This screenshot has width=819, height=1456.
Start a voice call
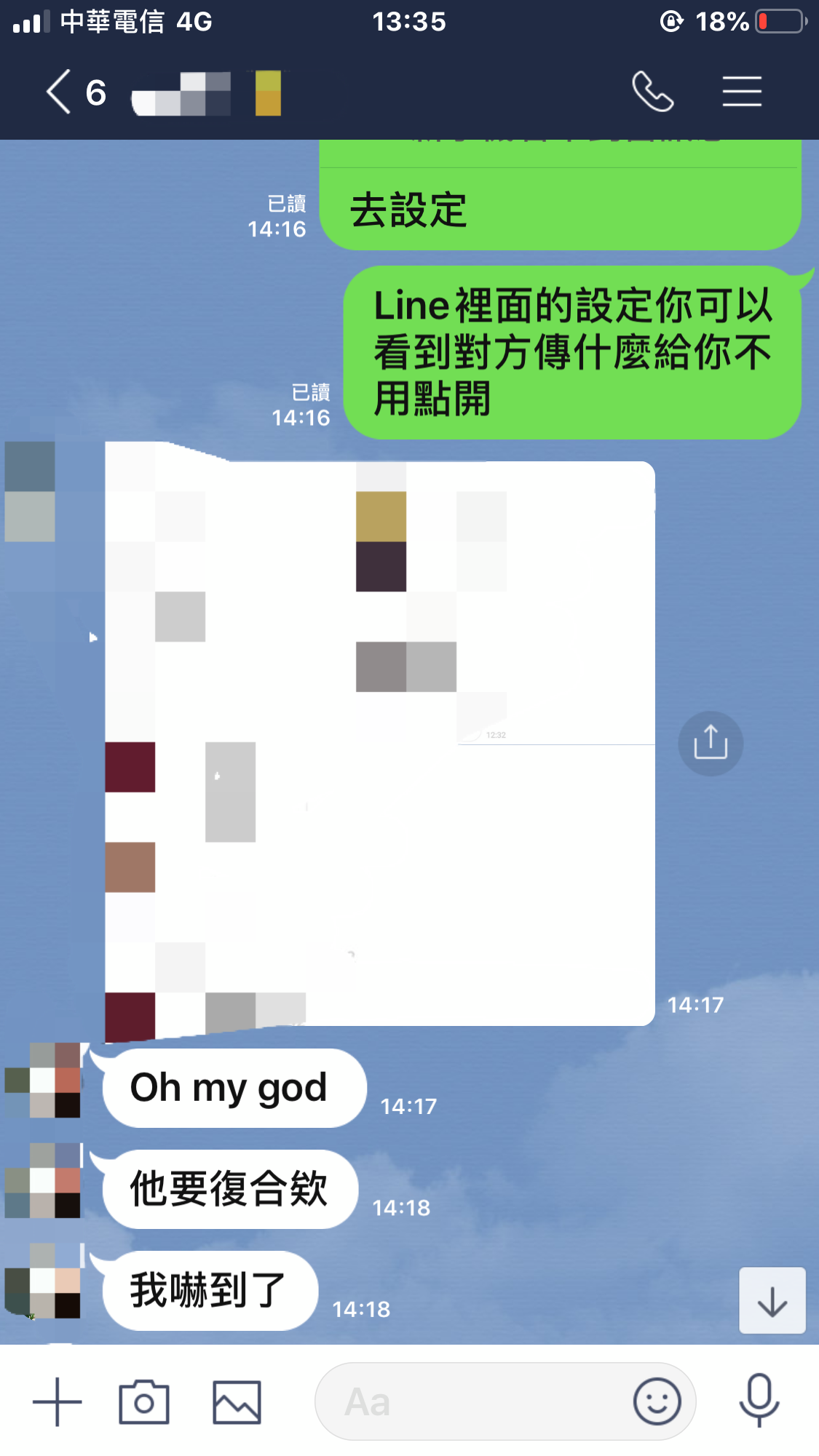pos(652,92)
